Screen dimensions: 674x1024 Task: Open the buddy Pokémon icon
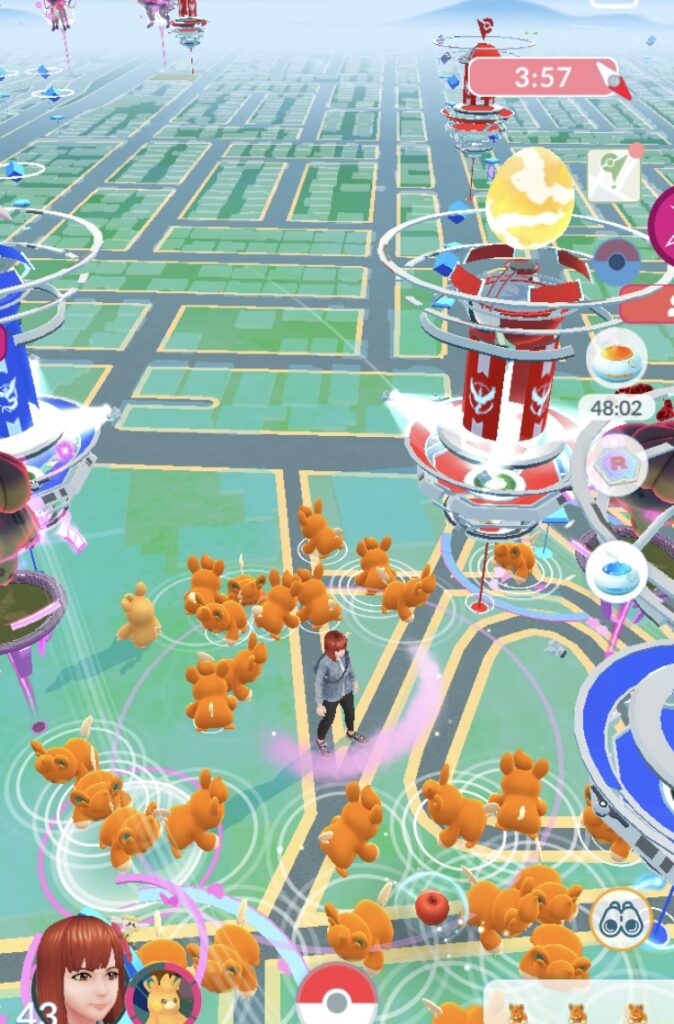click(162, 992)
